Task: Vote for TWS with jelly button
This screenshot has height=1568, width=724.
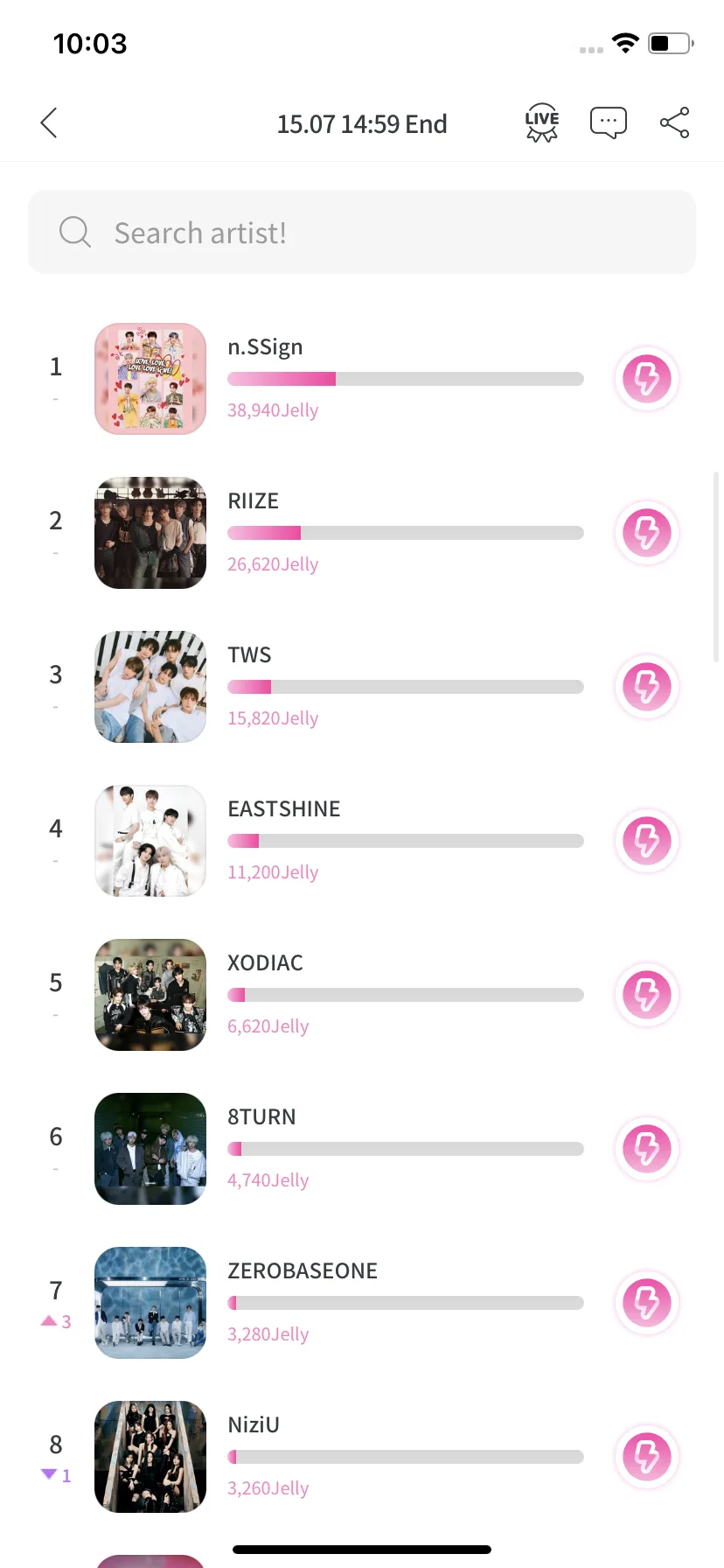Action: [646, 687]
